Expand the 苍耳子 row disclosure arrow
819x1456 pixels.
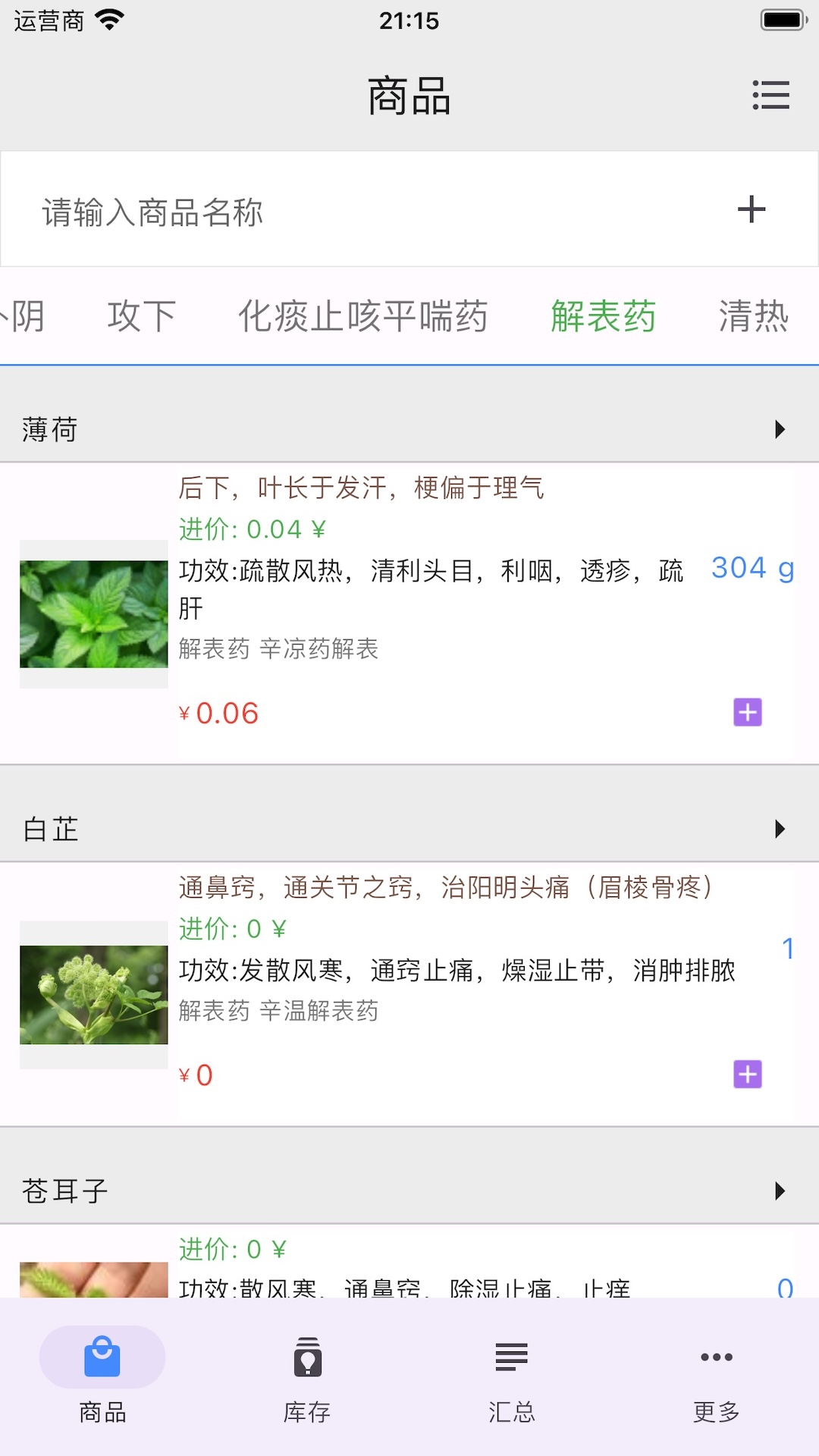coord(780,1191)
